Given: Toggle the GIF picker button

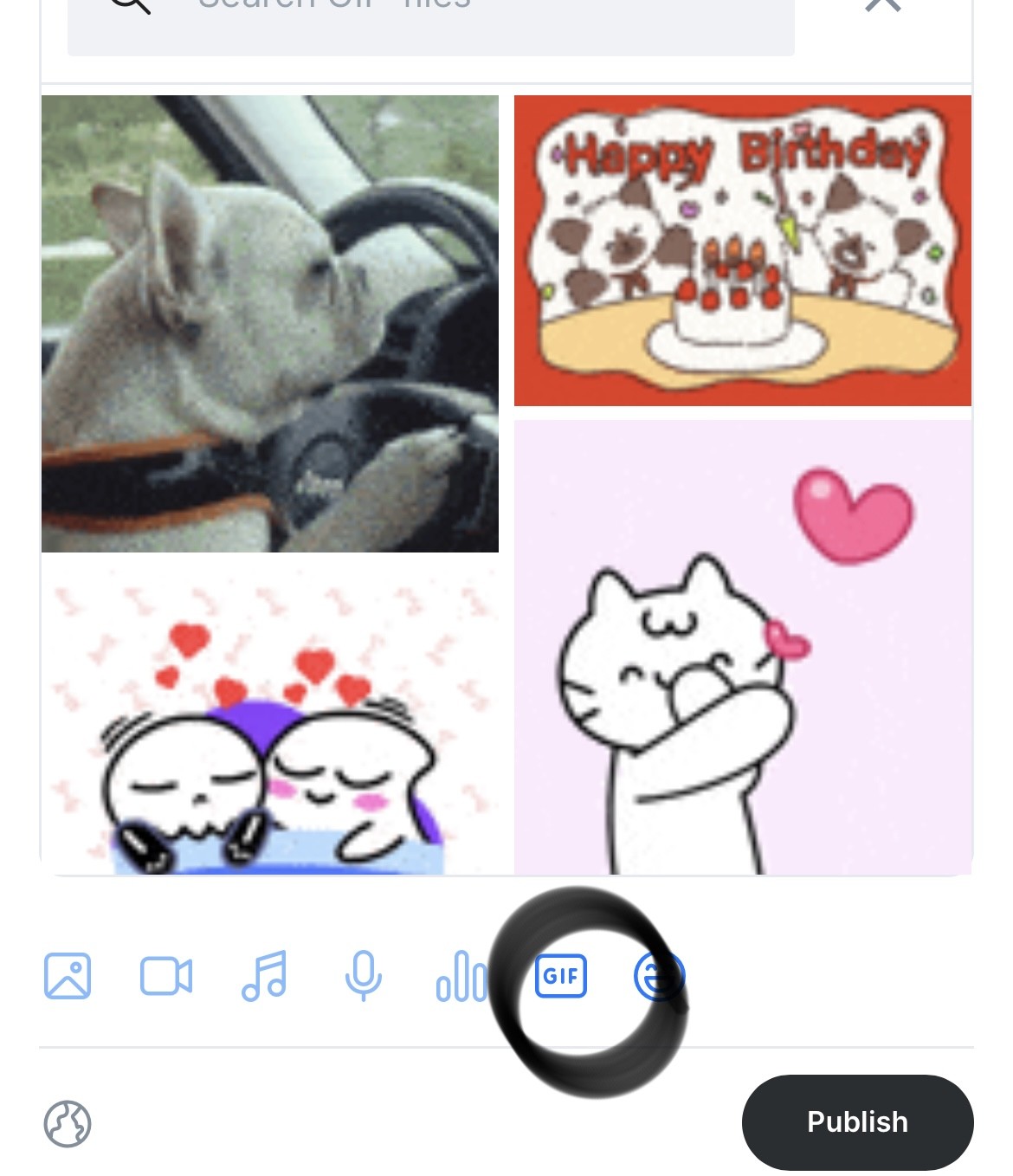Looking at the screenshot, I should pos(561,976).
